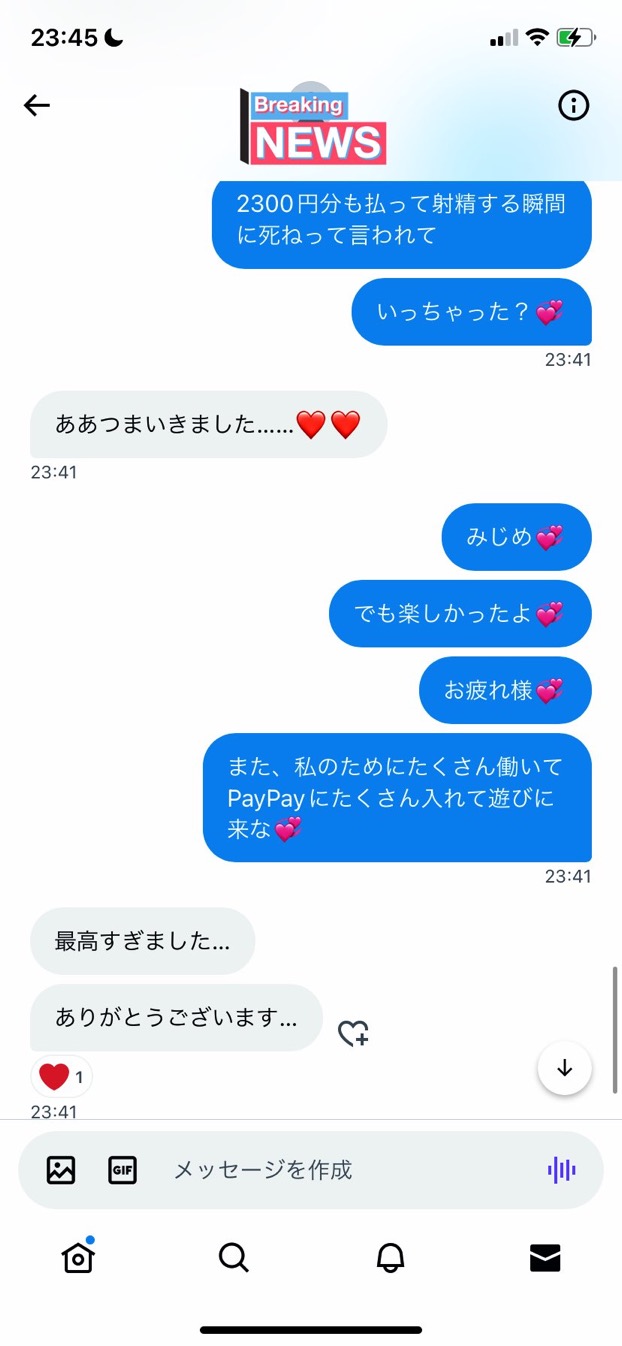
Task: Attach a photo to the message
Action: [61, 1169]
